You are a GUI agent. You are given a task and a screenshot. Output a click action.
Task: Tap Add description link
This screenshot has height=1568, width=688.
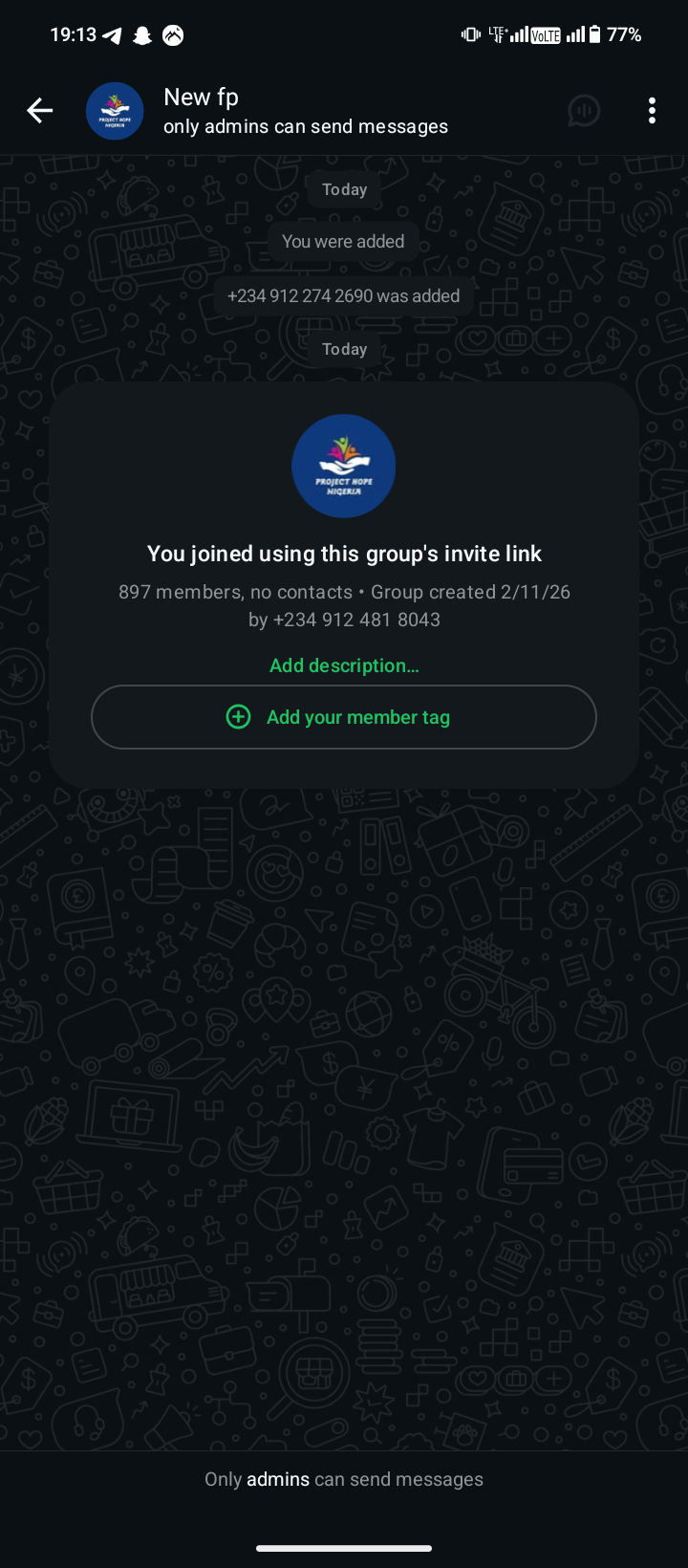point(344,665)
